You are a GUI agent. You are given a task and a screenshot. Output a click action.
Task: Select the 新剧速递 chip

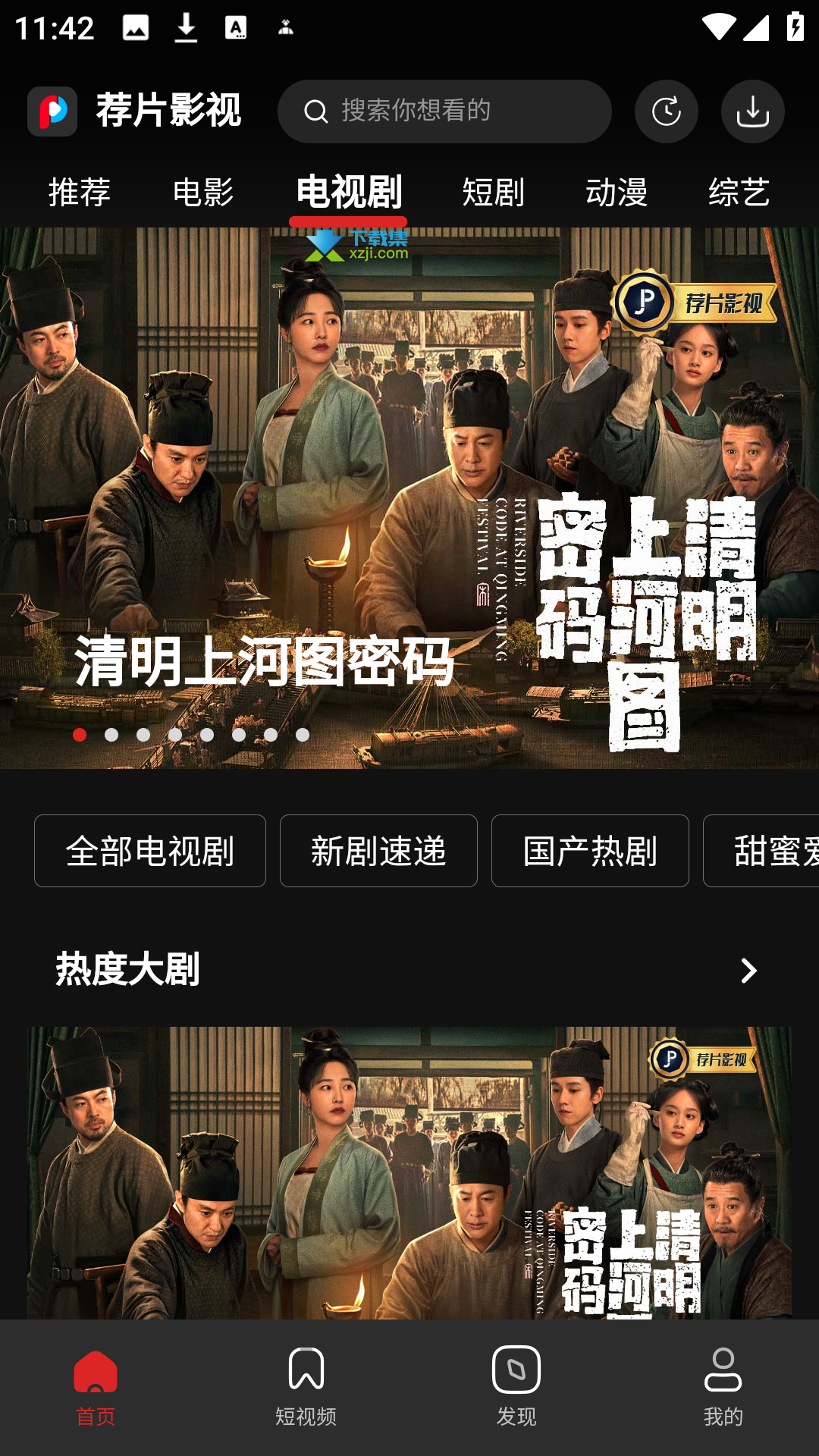(378, 851)
